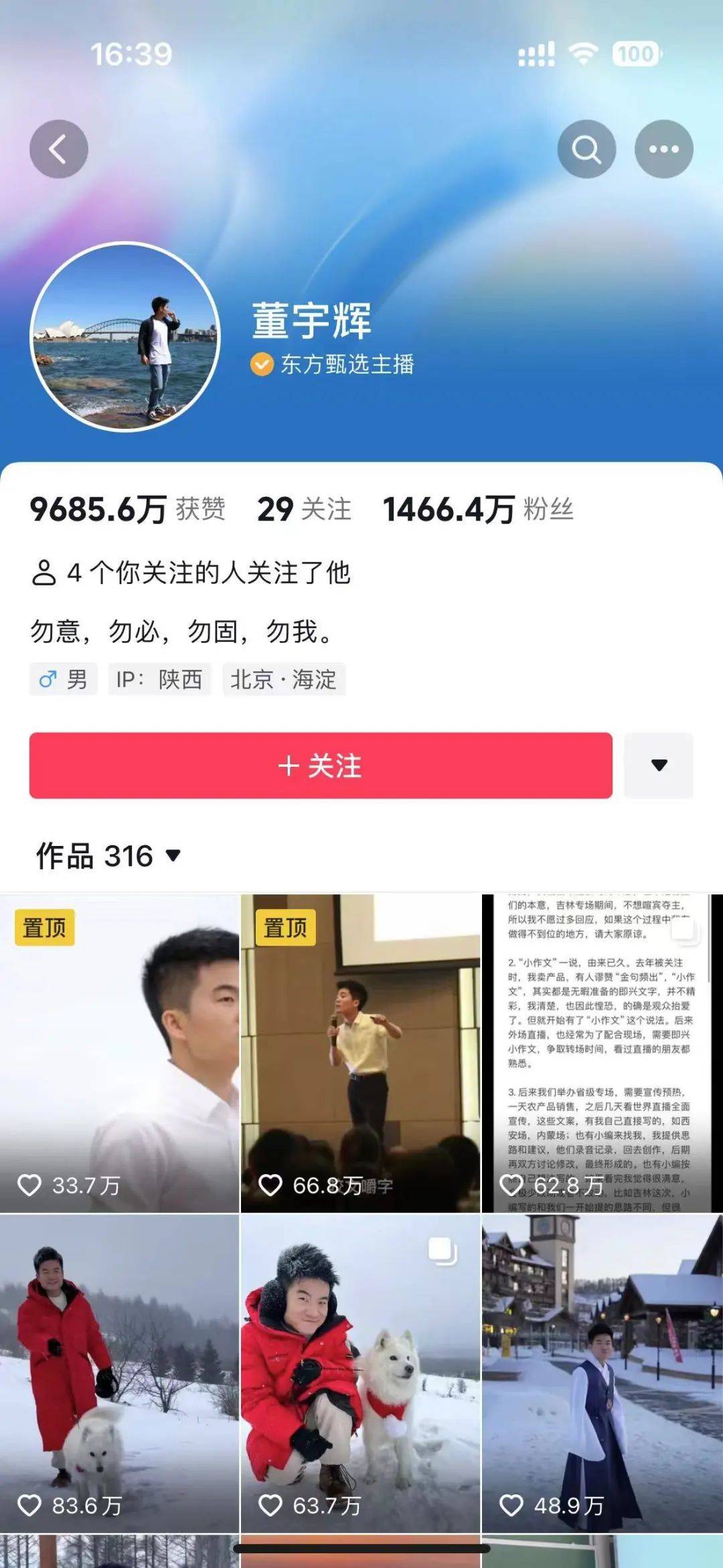Open the snowy town video, 48.9万 likes

click(x=601, y=1372)
